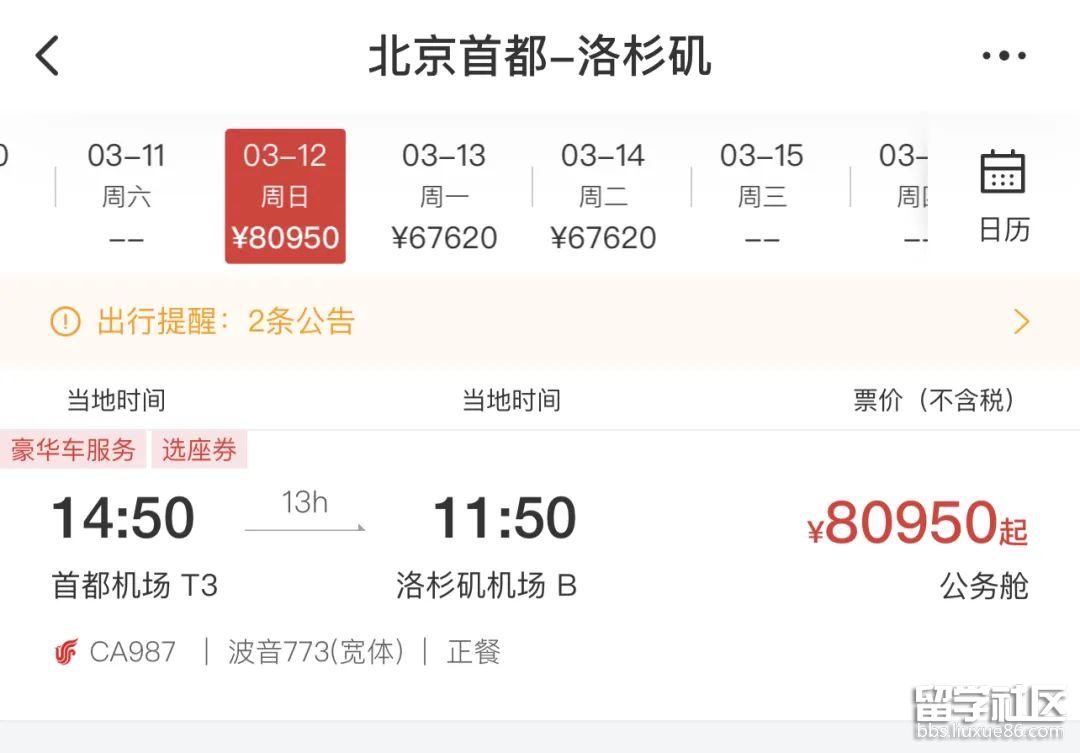Open the 日历 calendar picker
The height and width of the screenshot is (753, 1080).
point(1003,196)
